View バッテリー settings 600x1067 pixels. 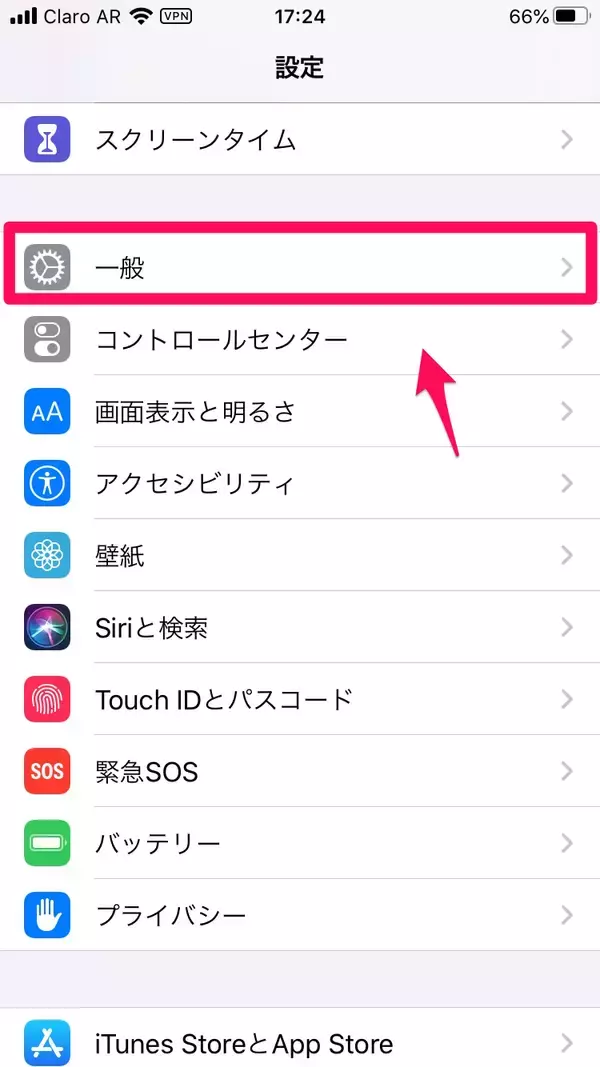(x=300, y=843)
